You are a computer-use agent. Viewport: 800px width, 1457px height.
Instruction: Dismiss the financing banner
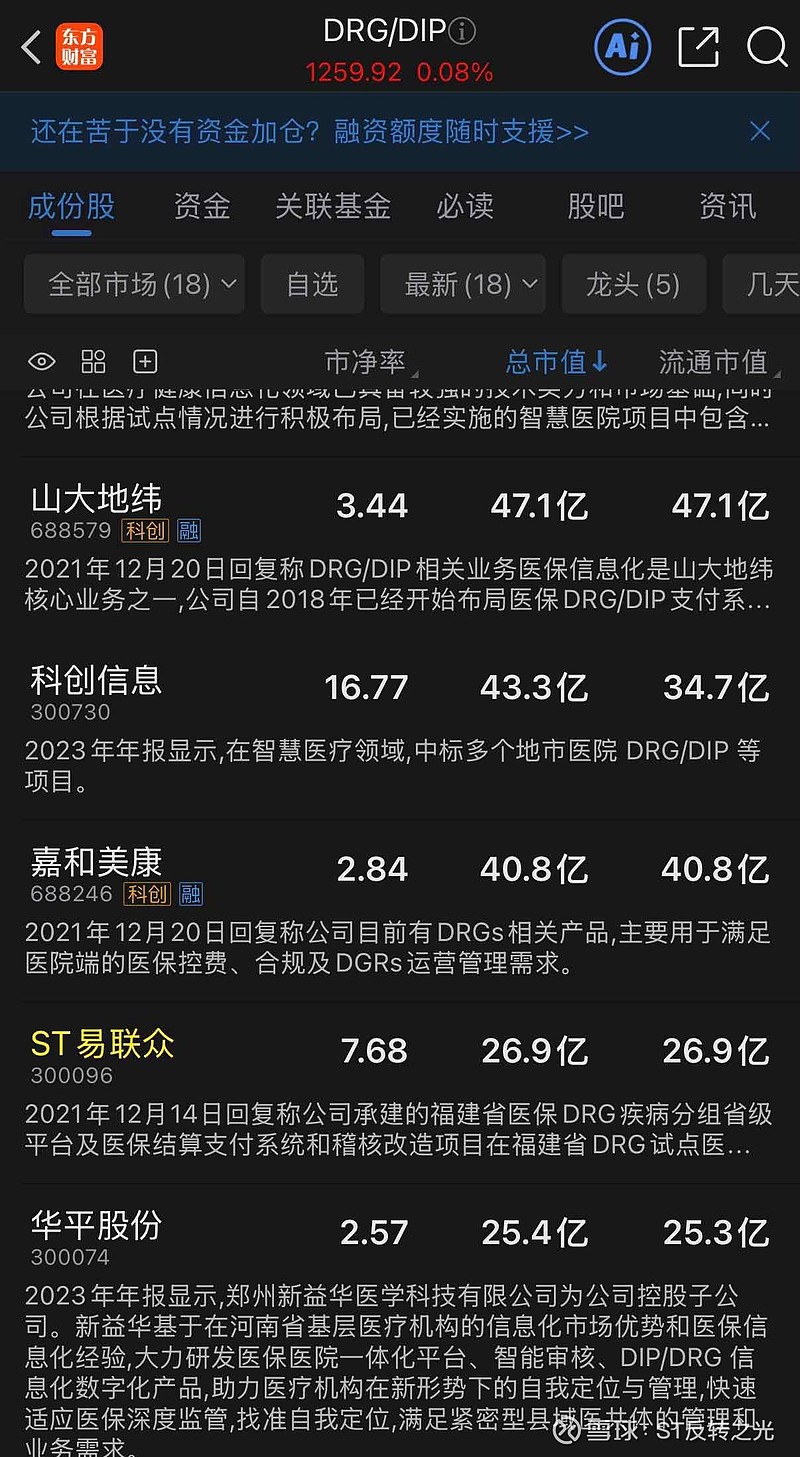click(760, 131)
